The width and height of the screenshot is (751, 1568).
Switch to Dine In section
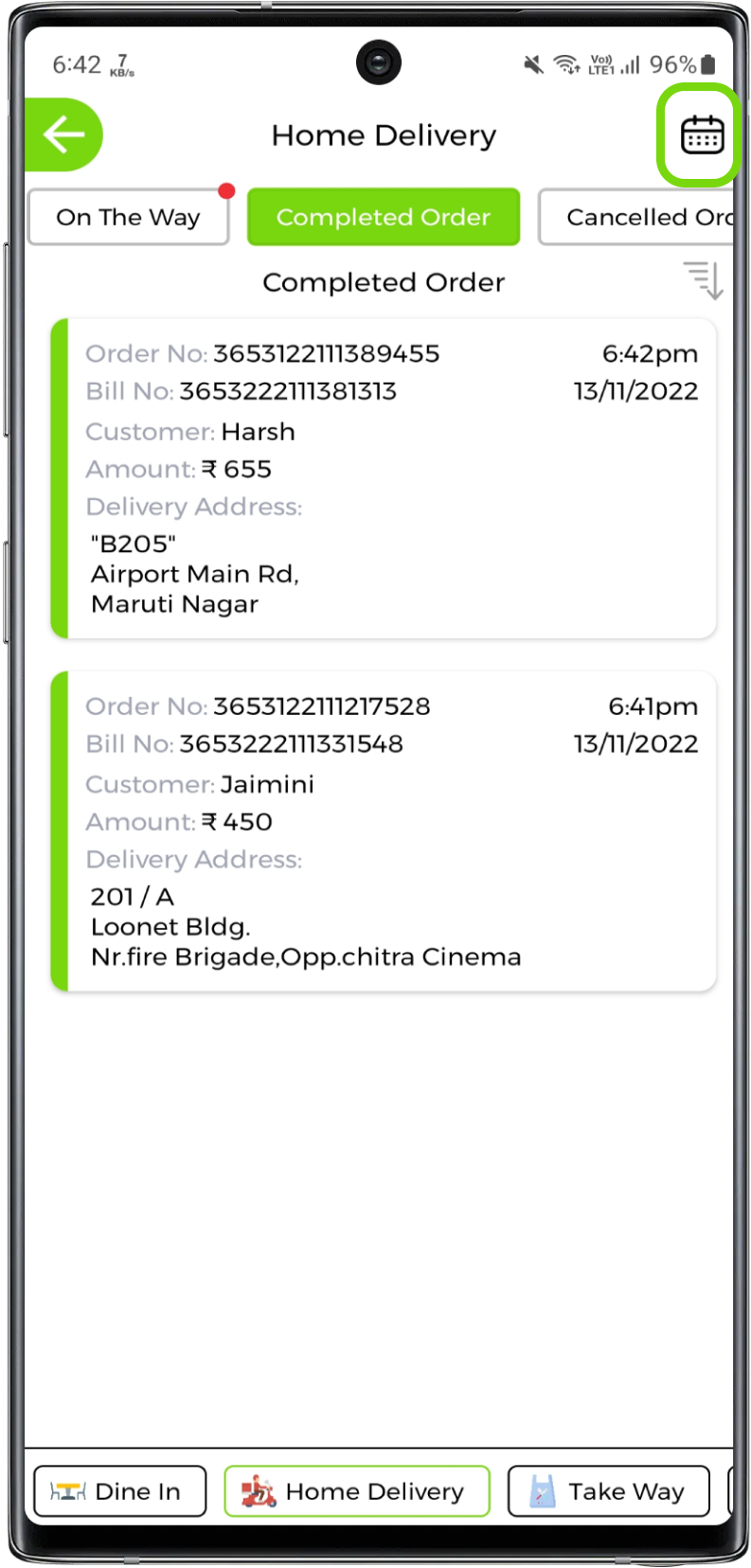coord(119,1491)
